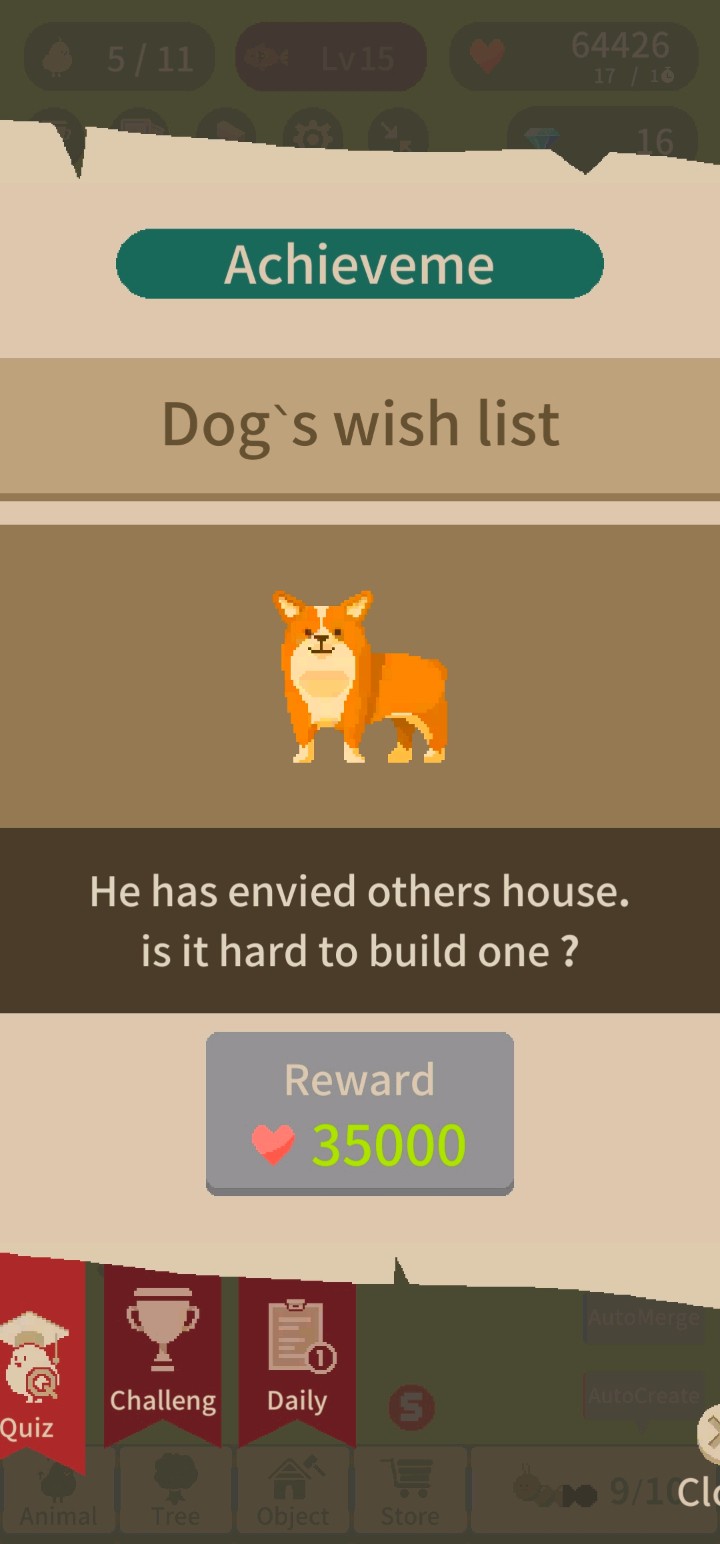Open the Quiz ribbon

point(35,1370)
